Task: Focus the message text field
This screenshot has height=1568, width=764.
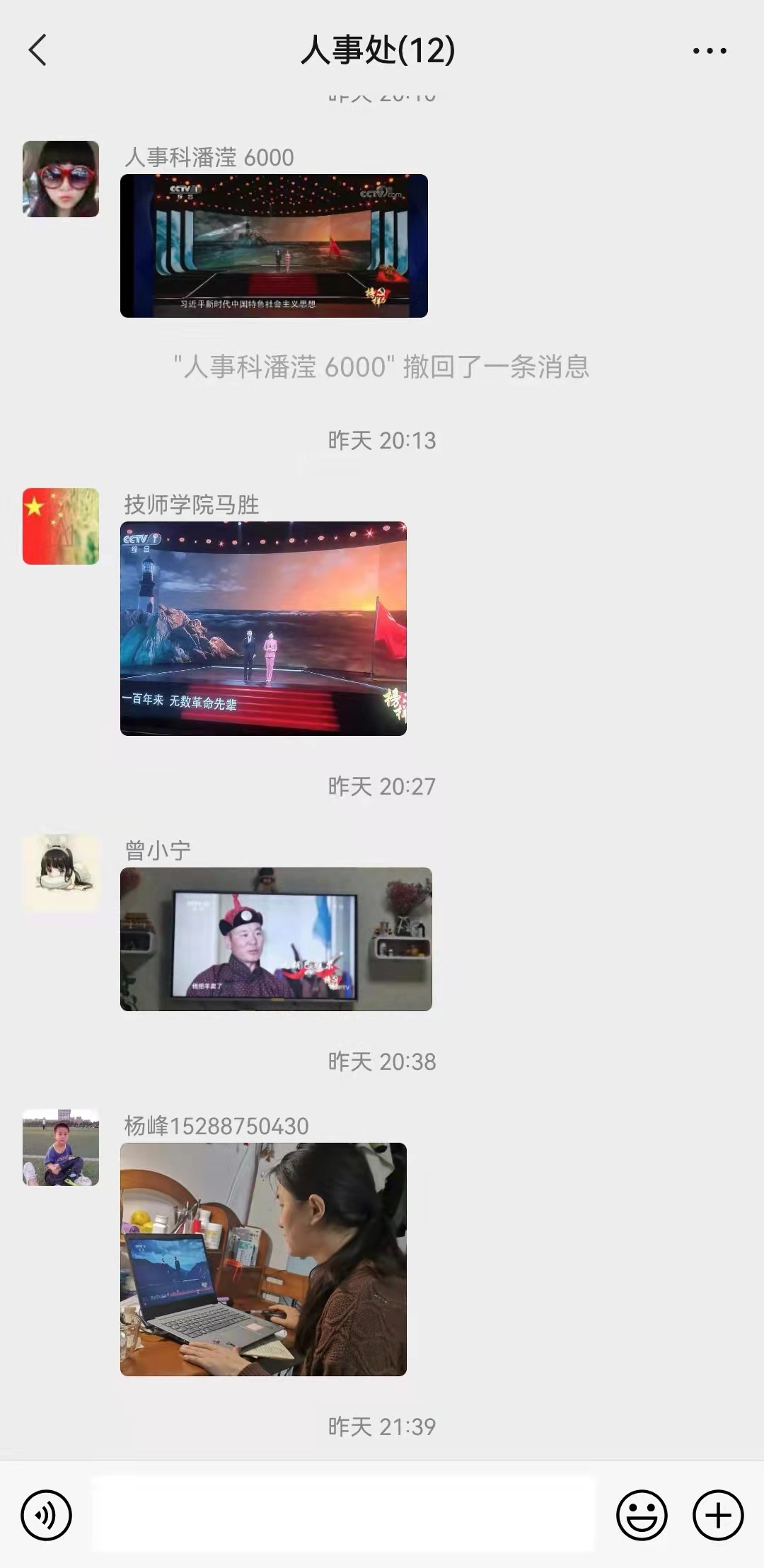Action: 344,1514
